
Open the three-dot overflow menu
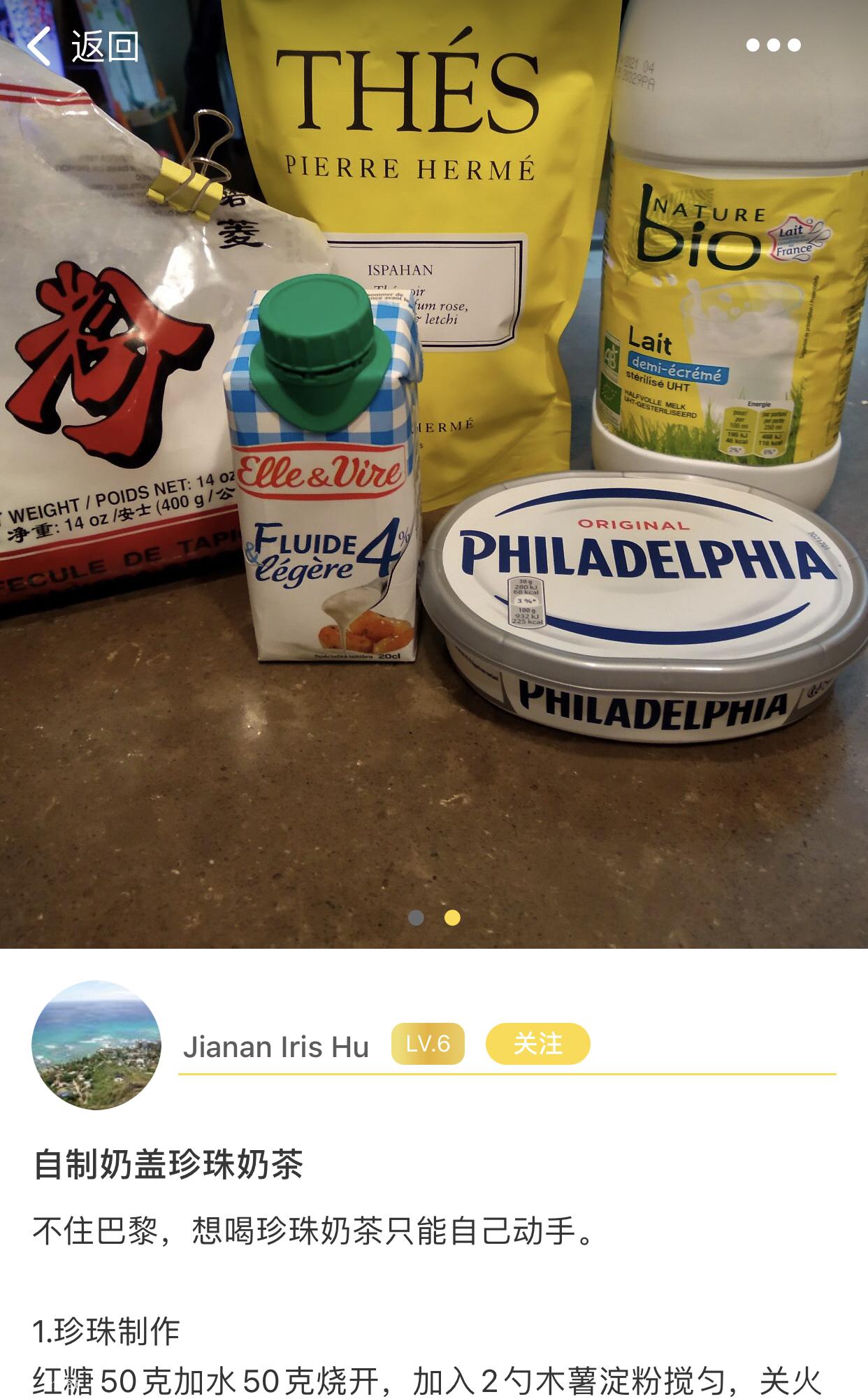[x=773, y=45]
